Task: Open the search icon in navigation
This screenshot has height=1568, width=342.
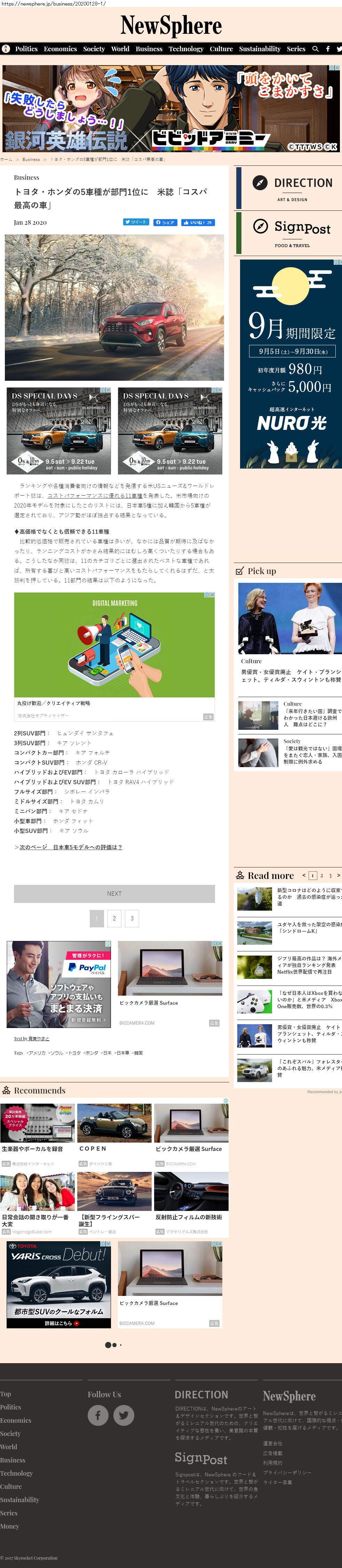Action: point(315,49)
